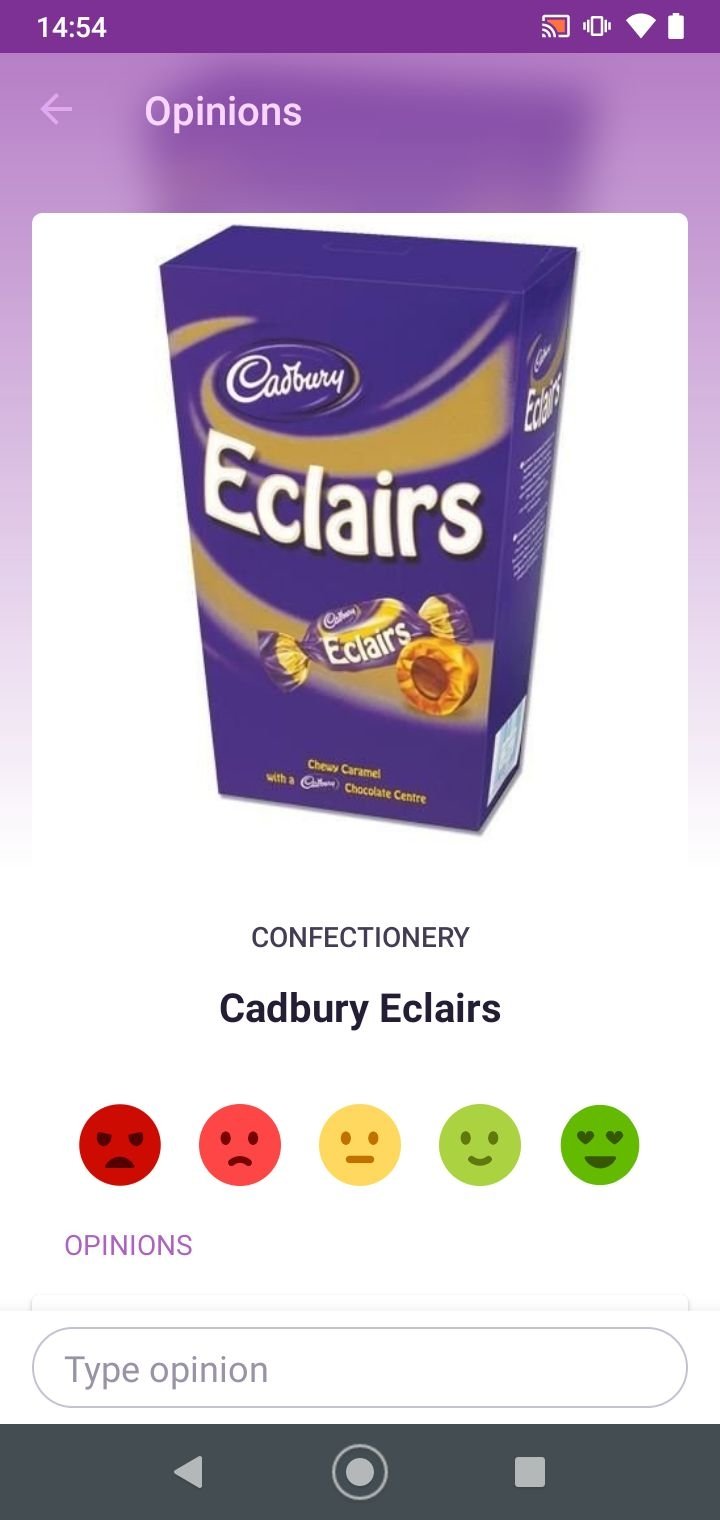Go back from the Opinions screen
This screenshot has height=1520, width=720.
point(56,110)
